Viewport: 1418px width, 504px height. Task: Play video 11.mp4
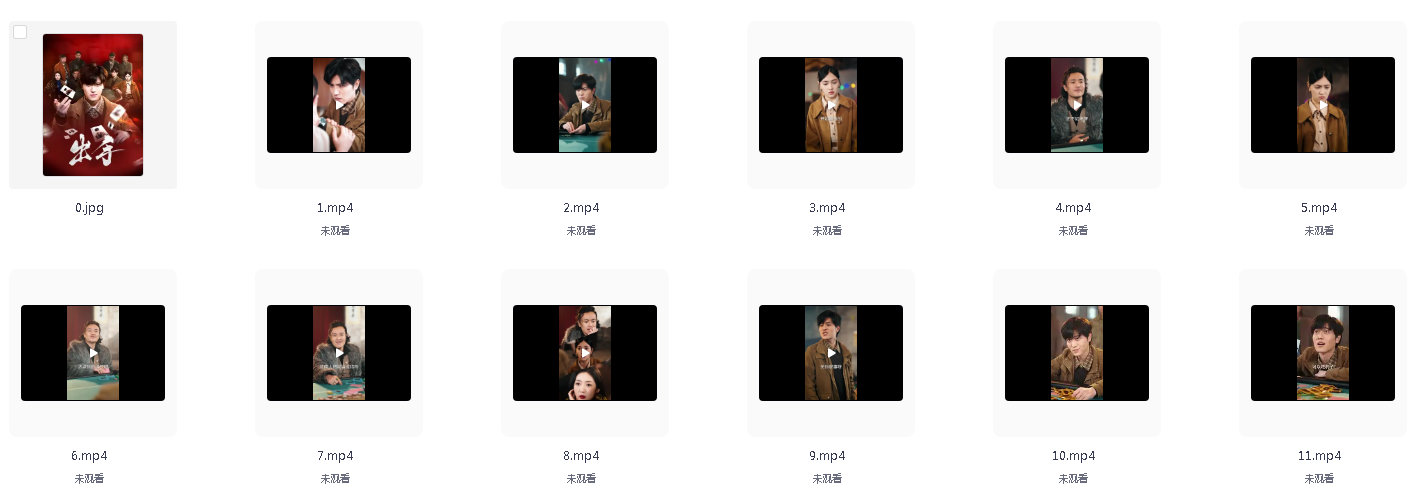coord(1323,353)
